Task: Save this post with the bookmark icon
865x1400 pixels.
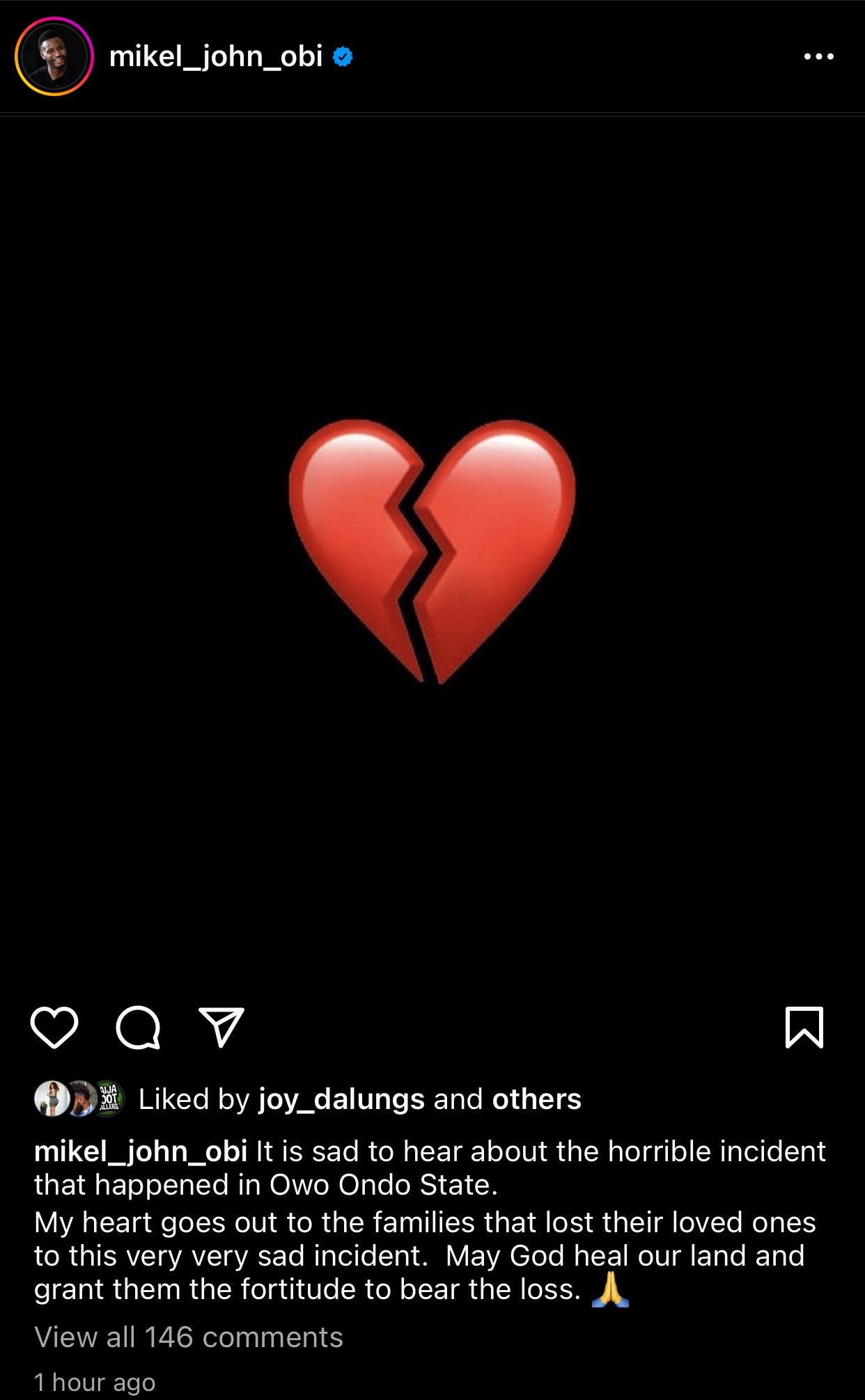Action: (804, 1028)
